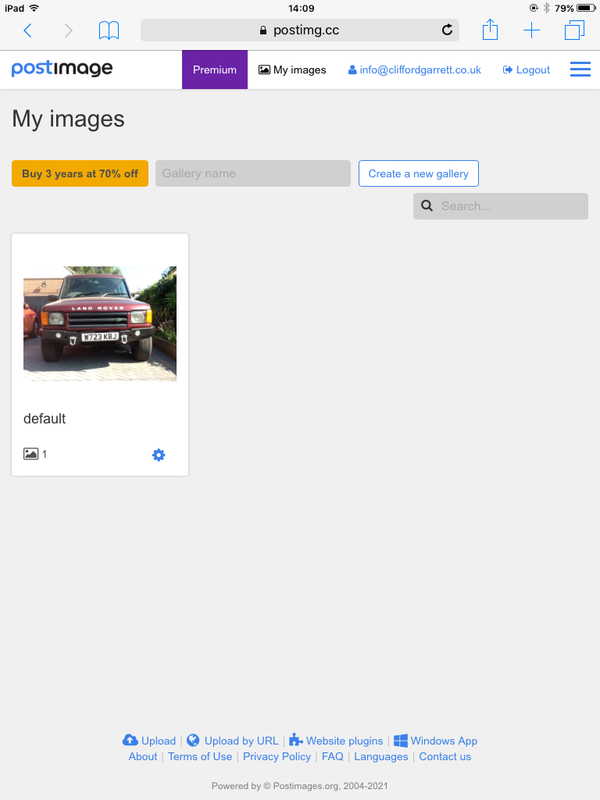The image size is (600, 800).
Task: Open a new Safari tab
Action: 532,30
